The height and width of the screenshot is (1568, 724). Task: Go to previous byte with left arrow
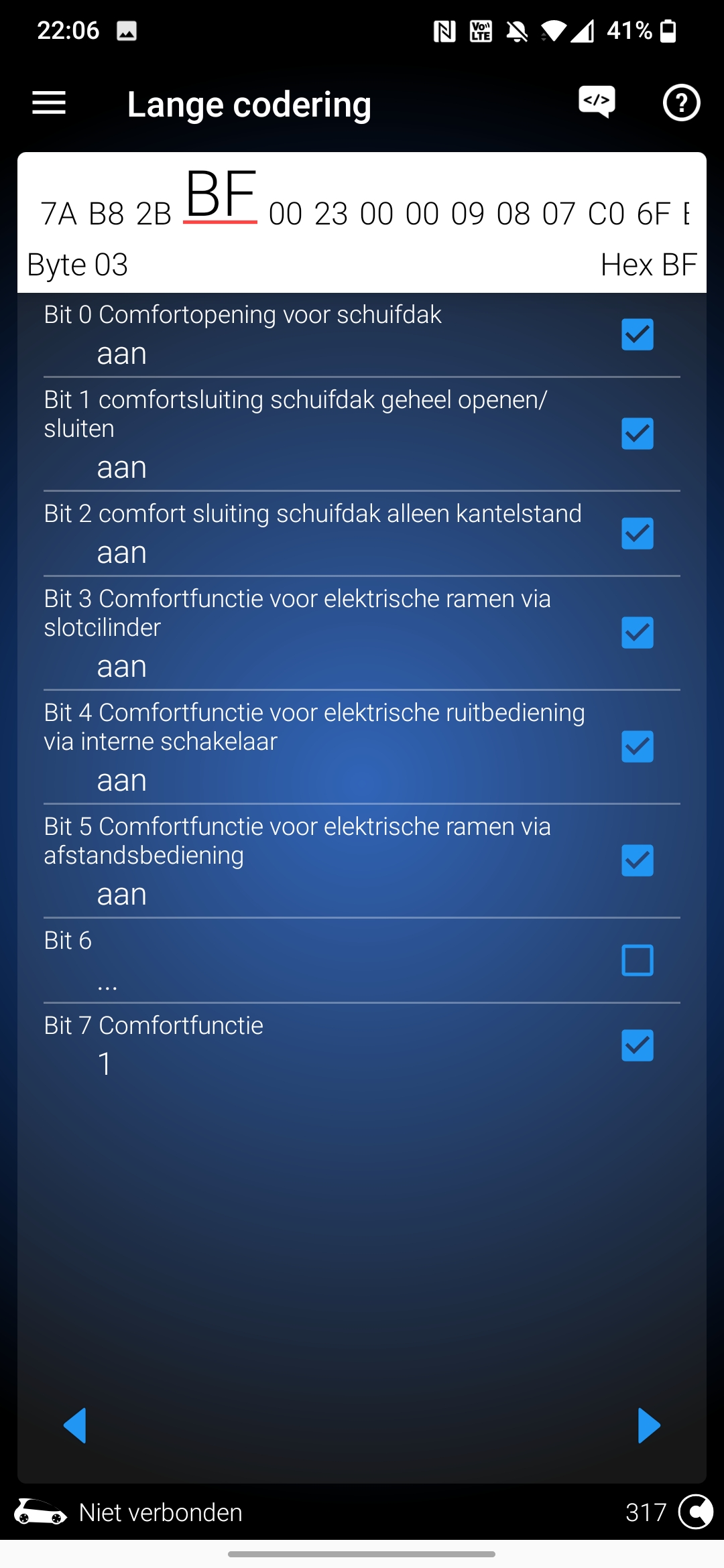click(x=75, y=1425)
